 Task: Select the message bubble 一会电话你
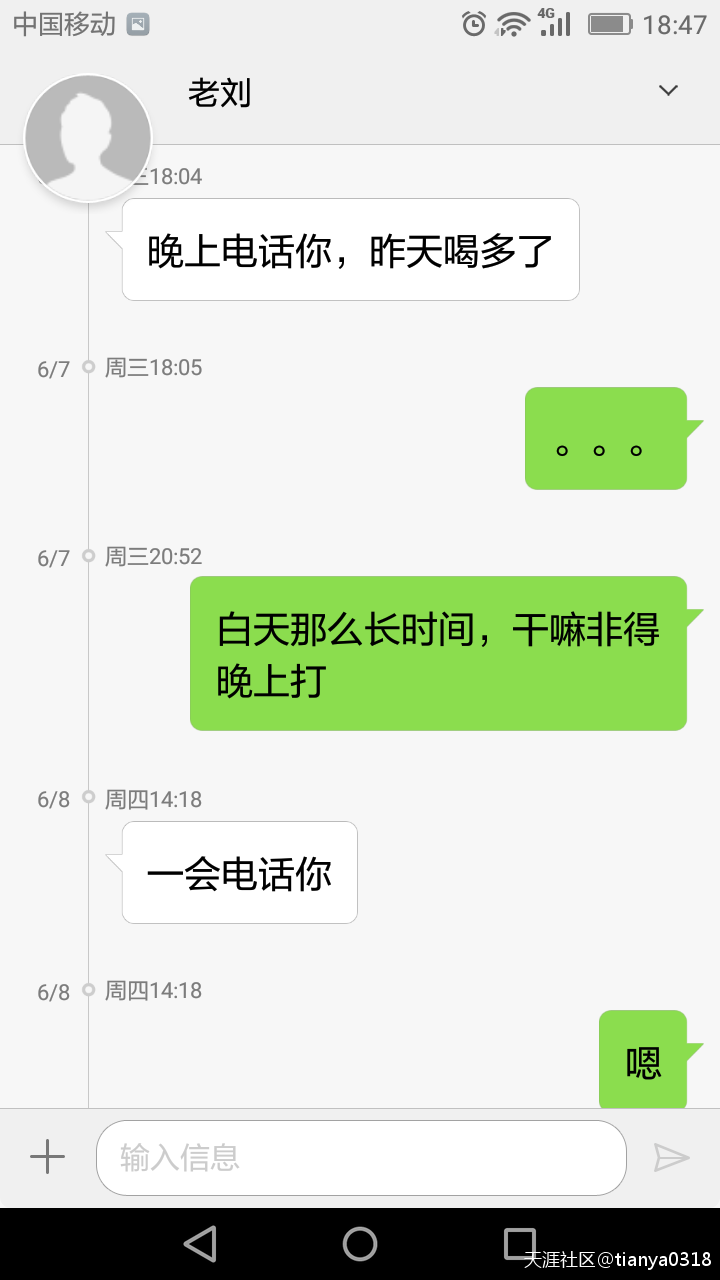pyautogui.click(x=238, y=872)
